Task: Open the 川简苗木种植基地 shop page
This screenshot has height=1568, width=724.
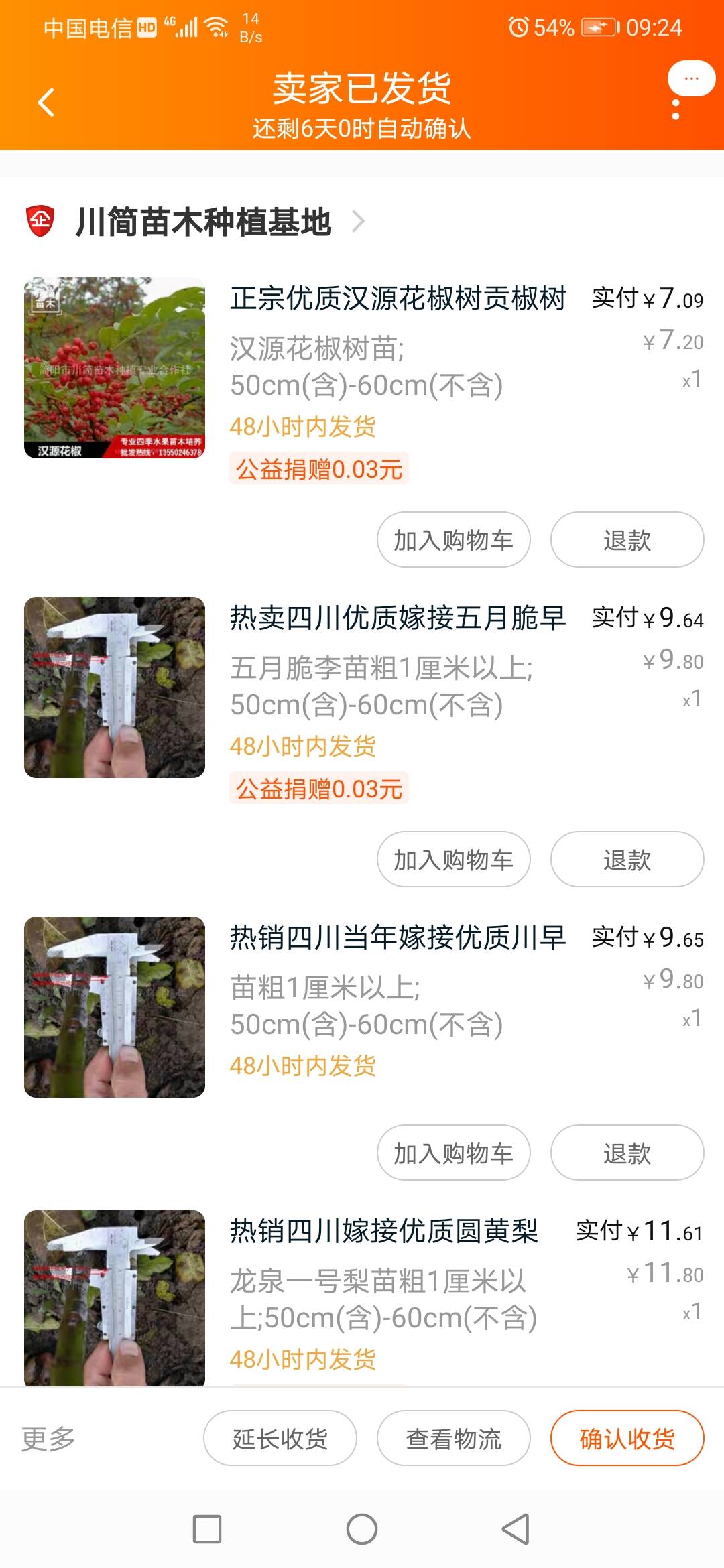Action: (203, 222)
